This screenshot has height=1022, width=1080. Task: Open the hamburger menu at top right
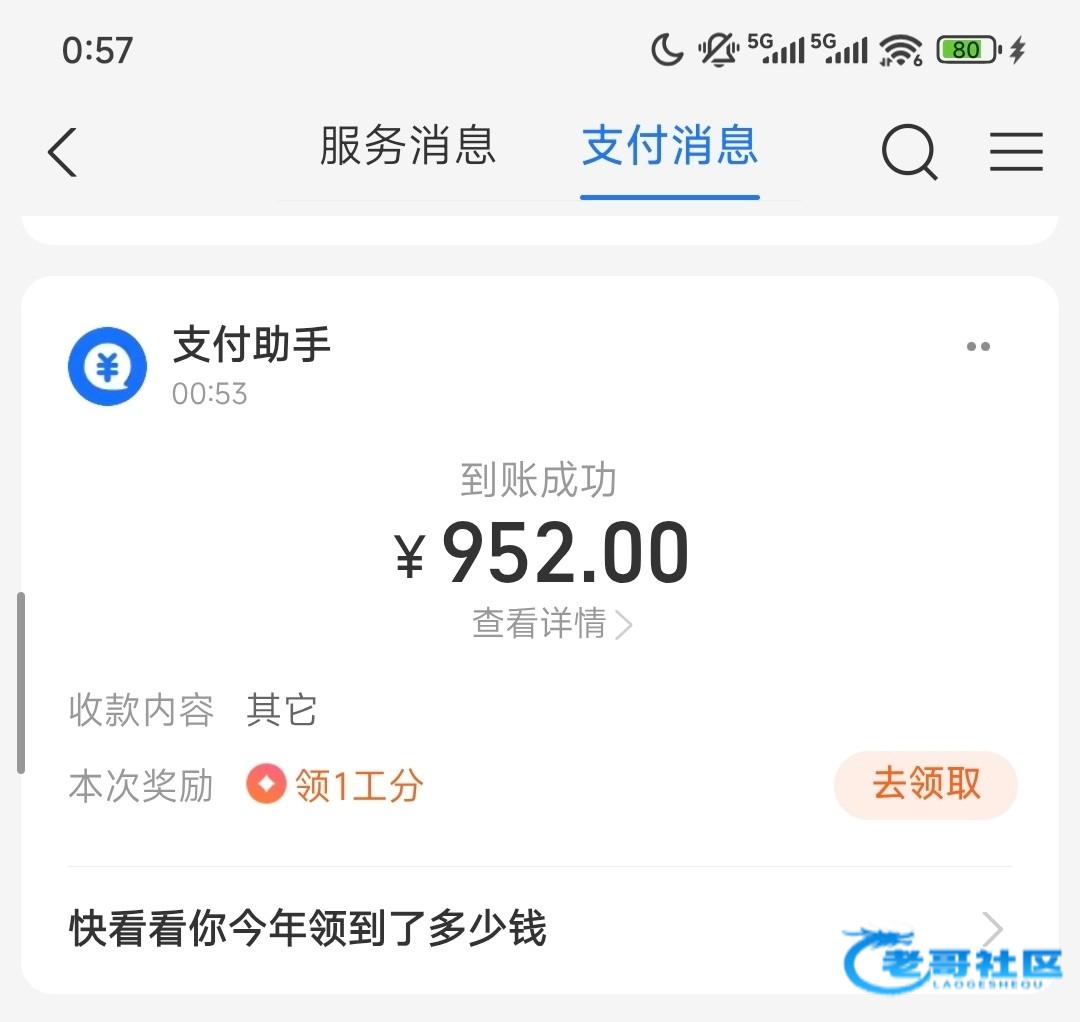tap(1016, 153)
